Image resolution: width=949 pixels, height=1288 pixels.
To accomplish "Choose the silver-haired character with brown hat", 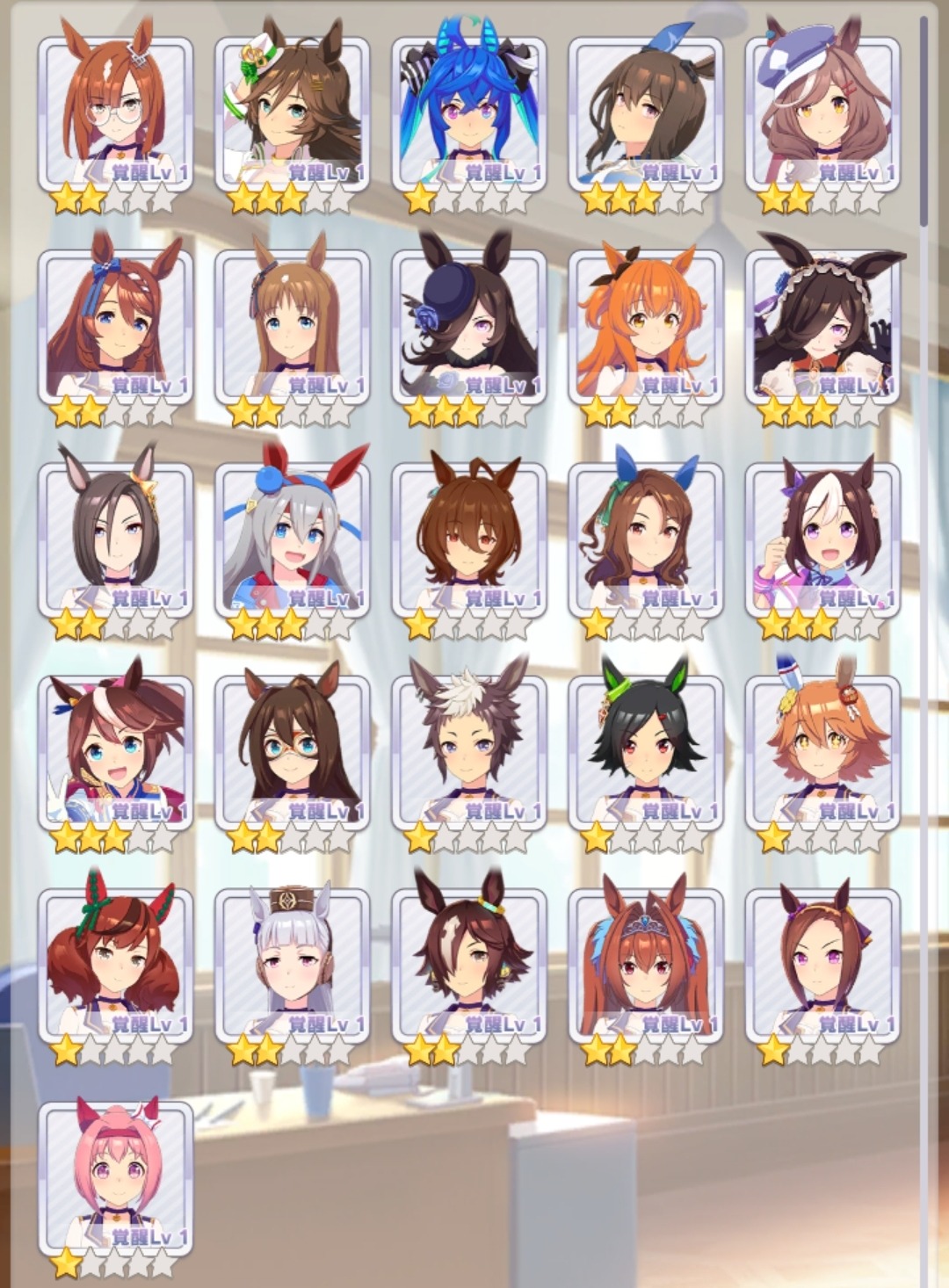I will tap(292, 966).
